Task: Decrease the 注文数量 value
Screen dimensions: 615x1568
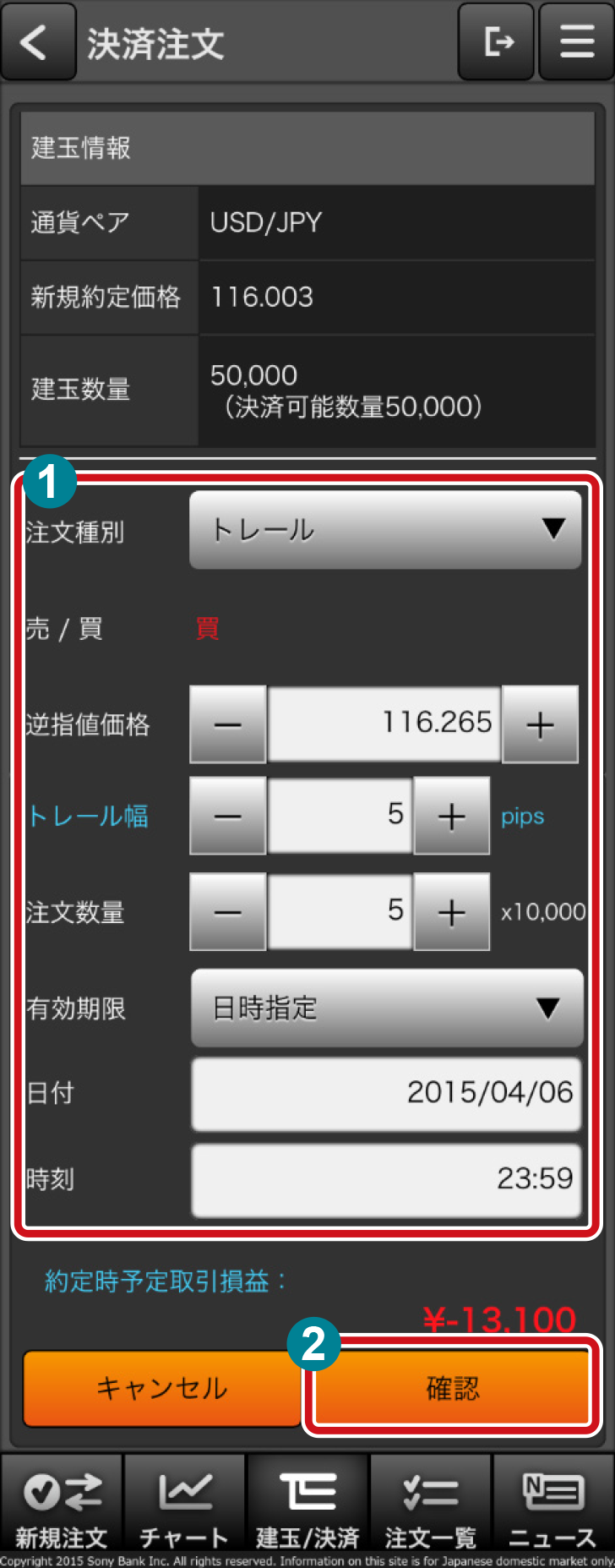Action: coord(228,912)
